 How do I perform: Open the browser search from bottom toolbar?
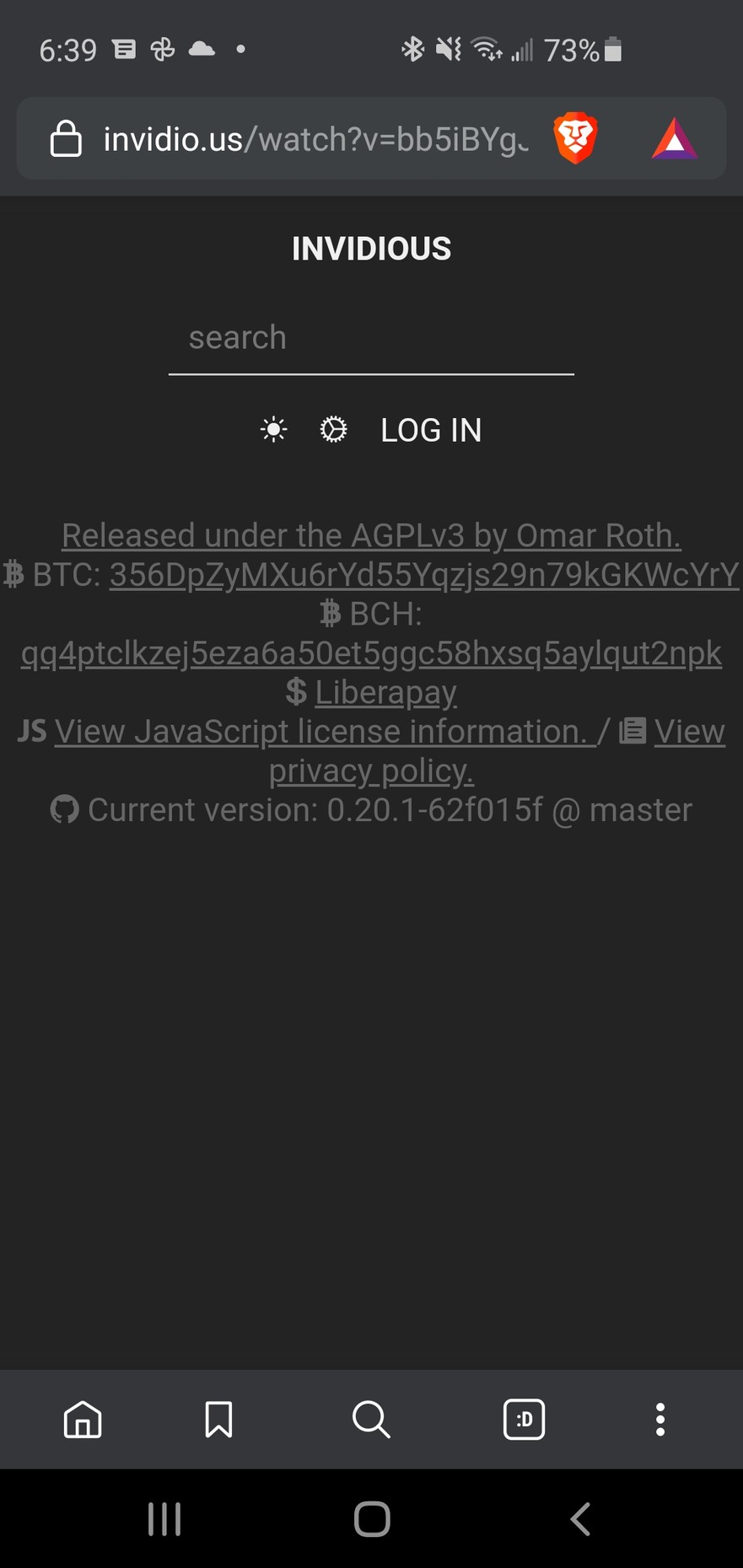[x=371, y=1420]
